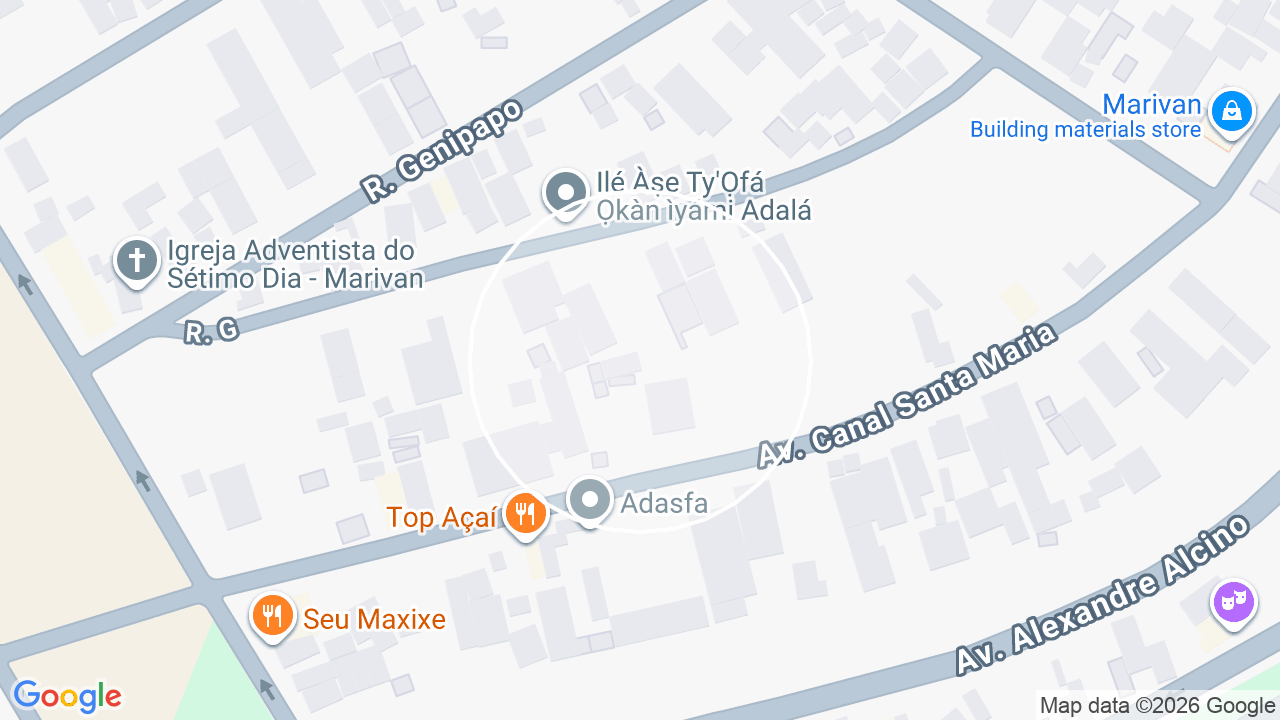The width and height of the screenshot is (1280, 720).
Task: Open the Marivan building materials store pin
Action: point(1232,113)
